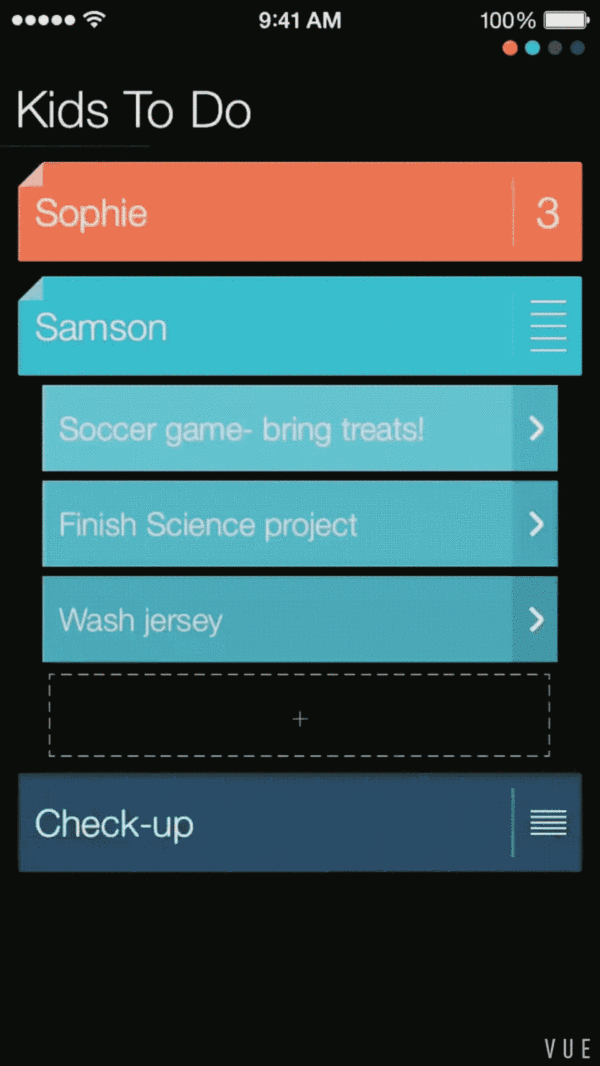
Task: Expand the Check-up list card
Action: pyautogui.click(x=265, y=824)
